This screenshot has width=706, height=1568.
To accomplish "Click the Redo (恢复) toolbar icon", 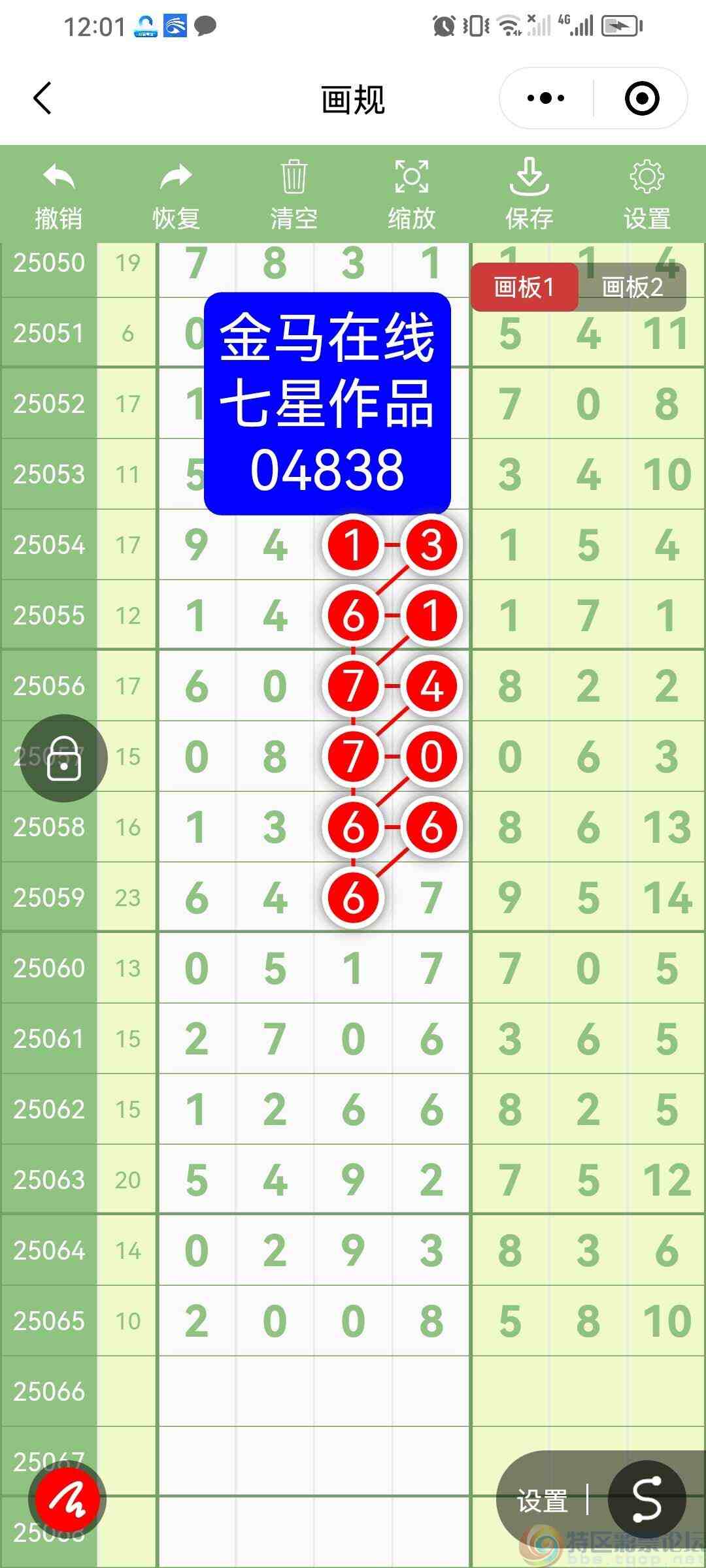I will [x=175, y=182].
